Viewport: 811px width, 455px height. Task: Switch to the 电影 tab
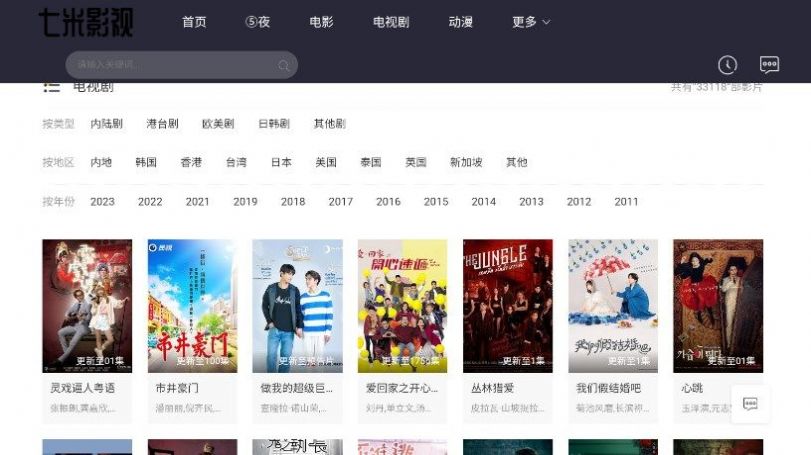[321, 22]
